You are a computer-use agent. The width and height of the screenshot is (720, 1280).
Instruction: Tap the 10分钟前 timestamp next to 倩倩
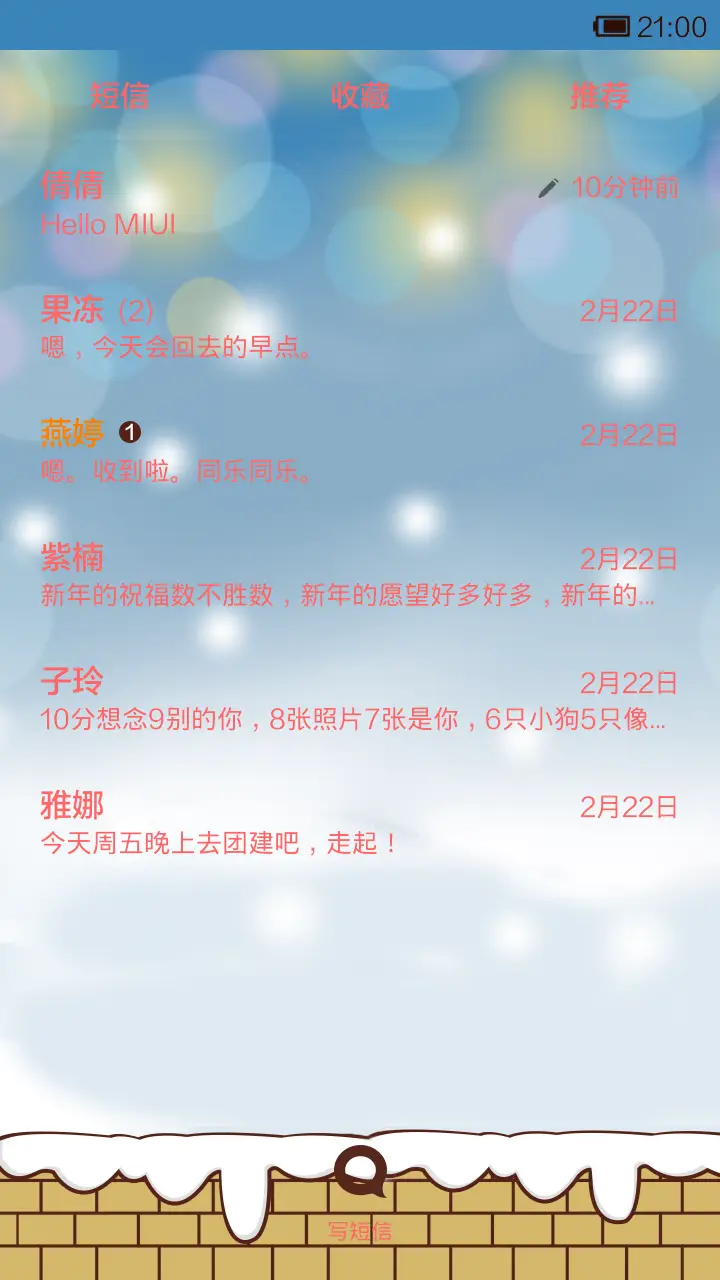click(x=623, y=186)
